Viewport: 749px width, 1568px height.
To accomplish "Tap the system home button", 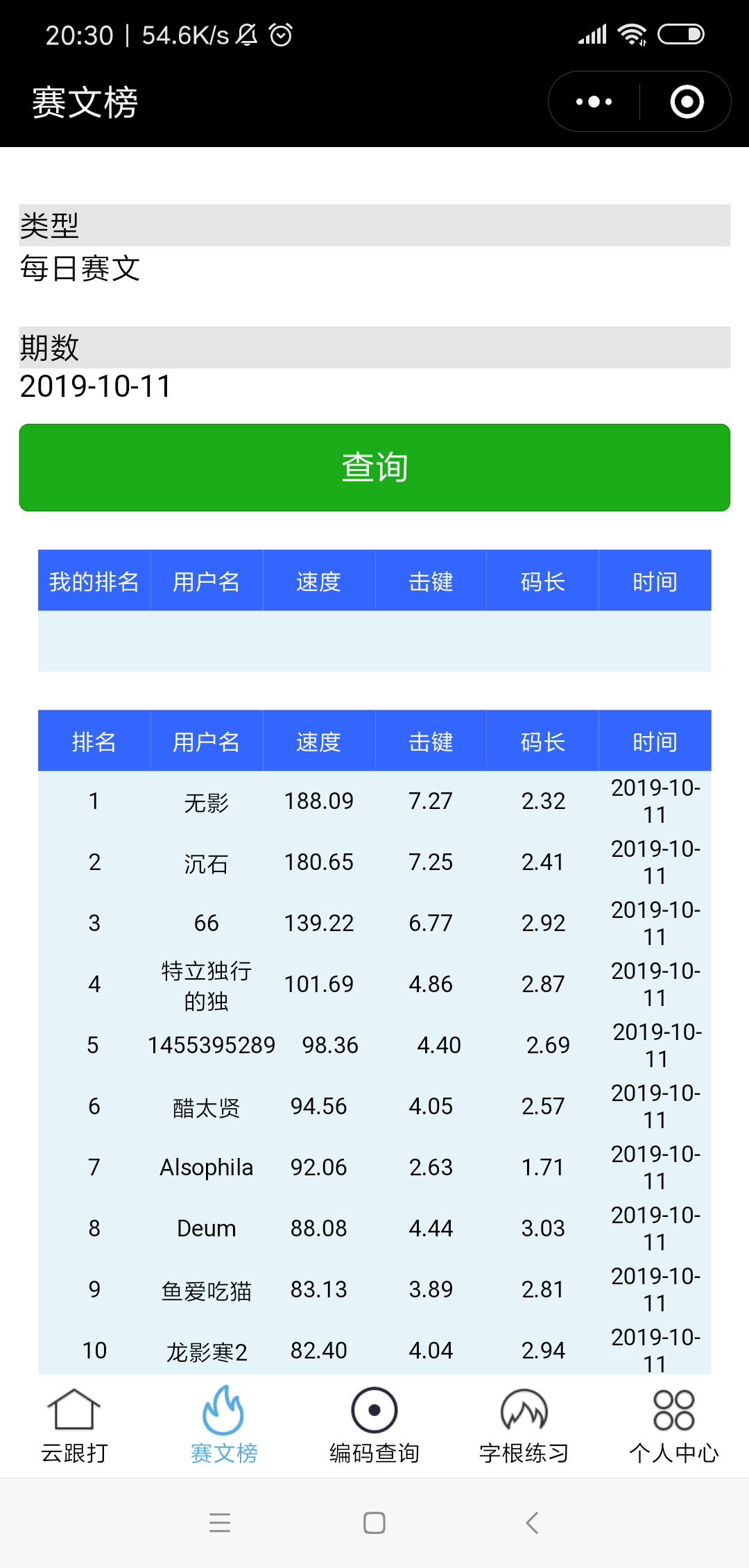I will tap(374, 1523).
